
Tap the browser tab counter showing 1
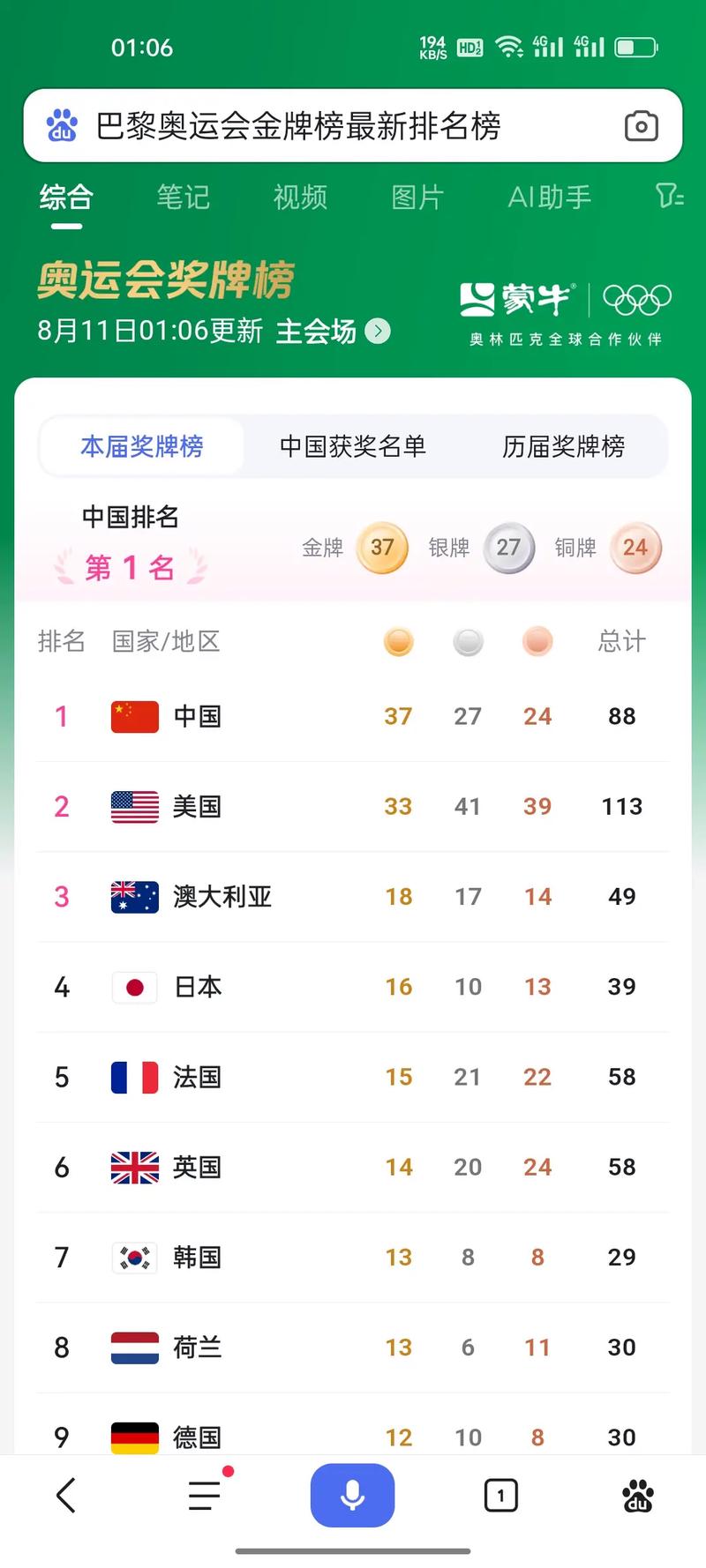[x=500, y=1494]
